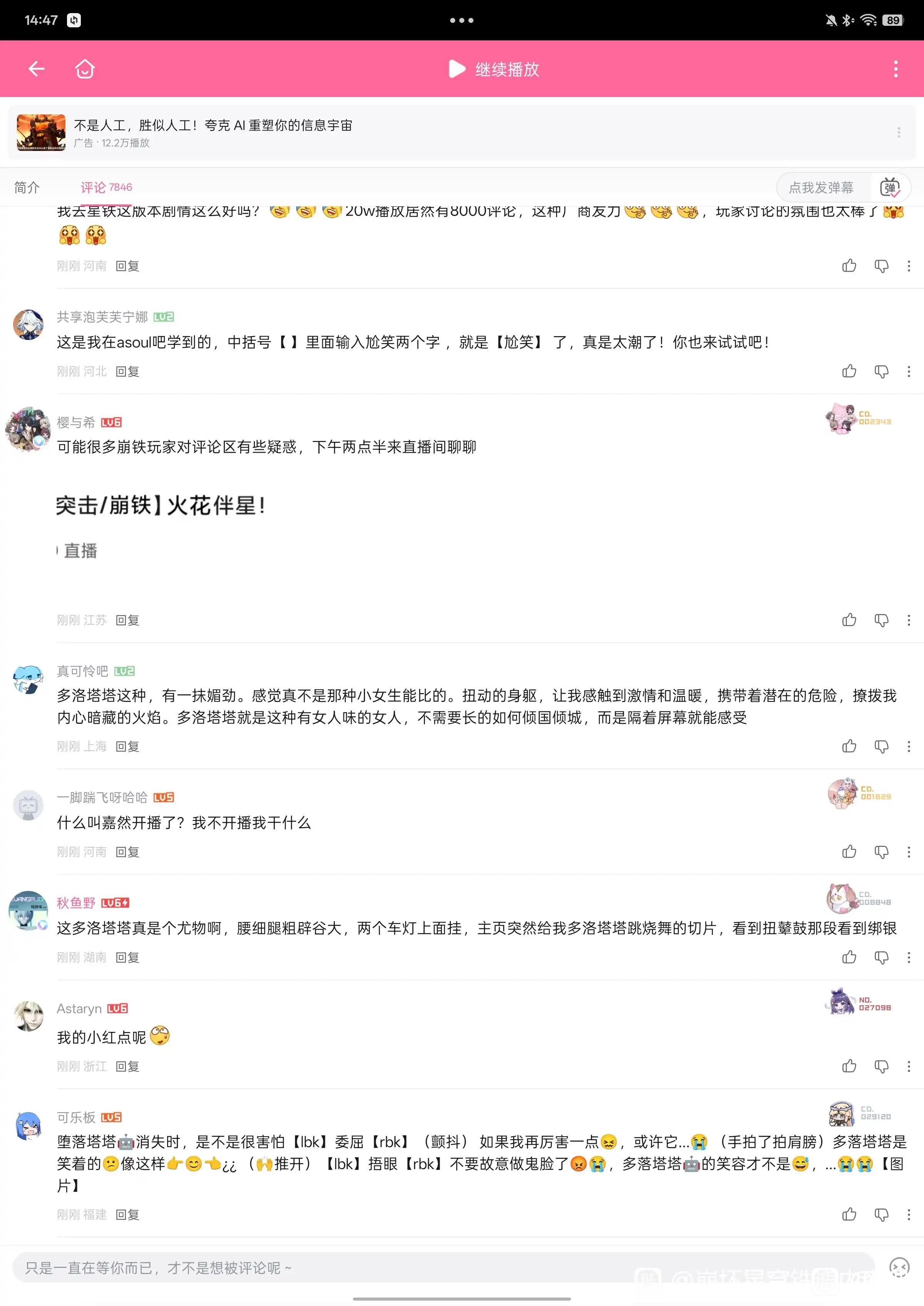Reply to 樱与希's comment
Screen dimensions: 924x1306
pos(127,620)
